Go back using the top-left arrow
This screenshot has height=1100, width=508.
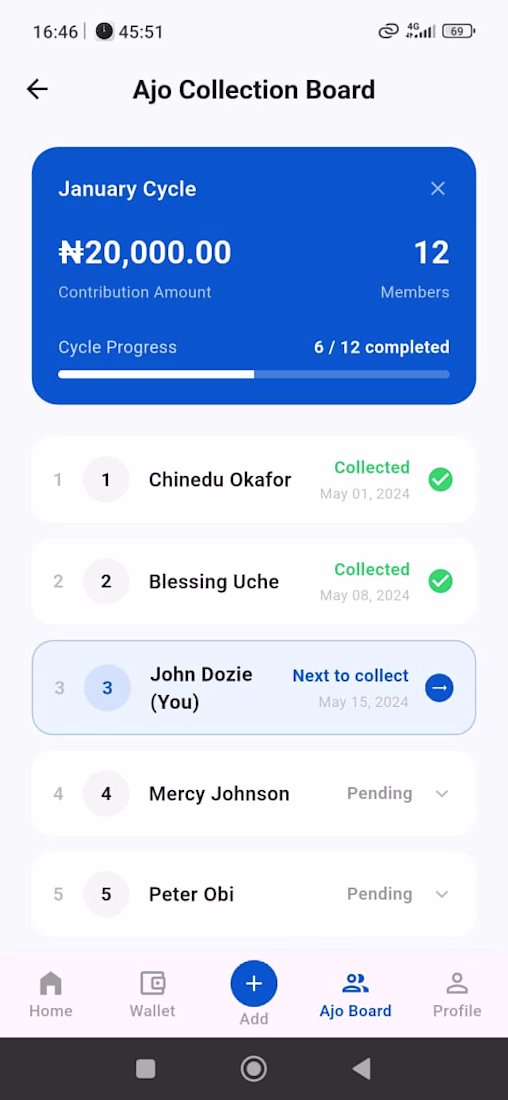pyautogui.click(x=37, y=89)
